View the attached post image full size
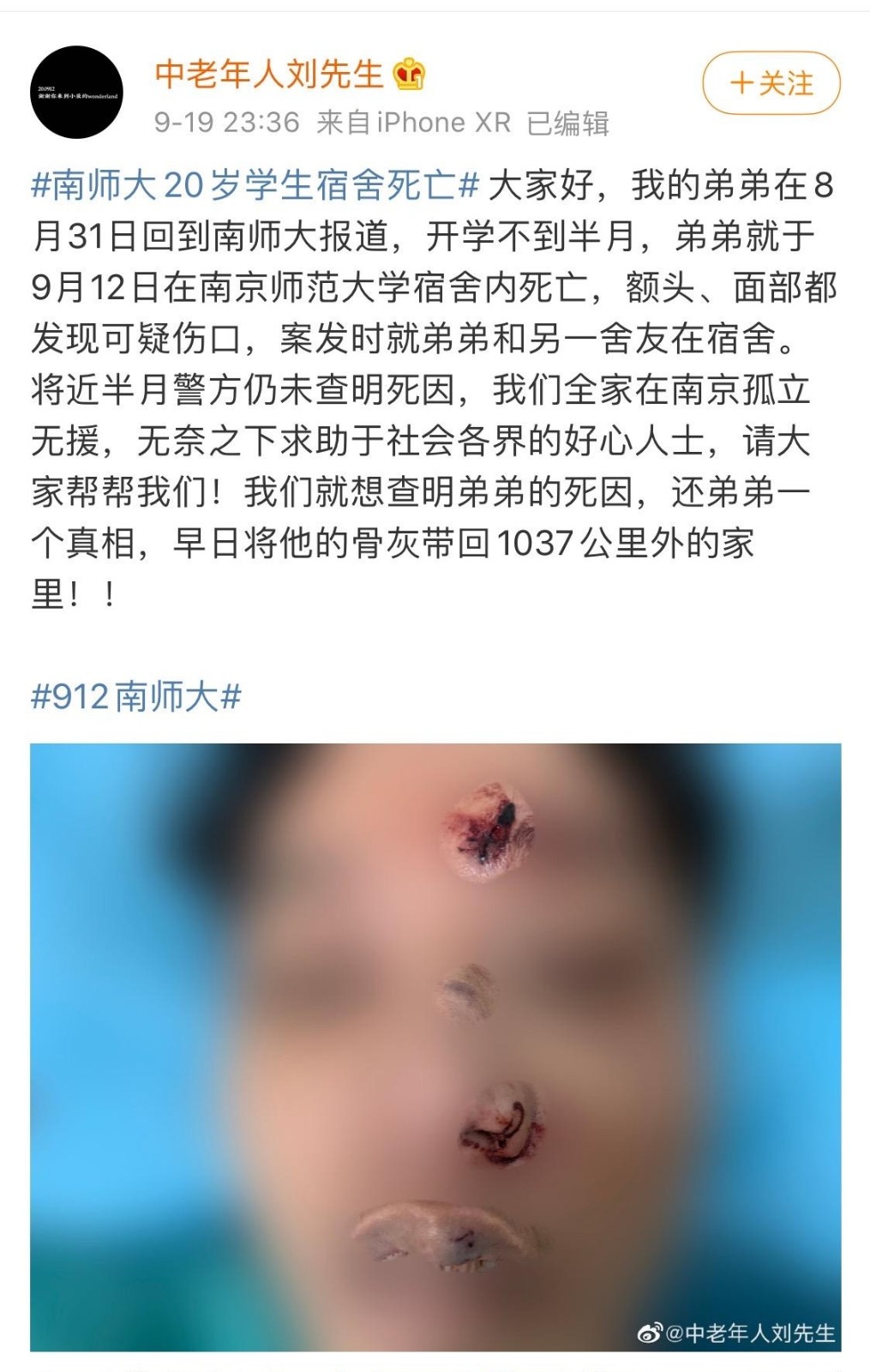Screen dimensions: 870x1372 tap(435, 1046)
